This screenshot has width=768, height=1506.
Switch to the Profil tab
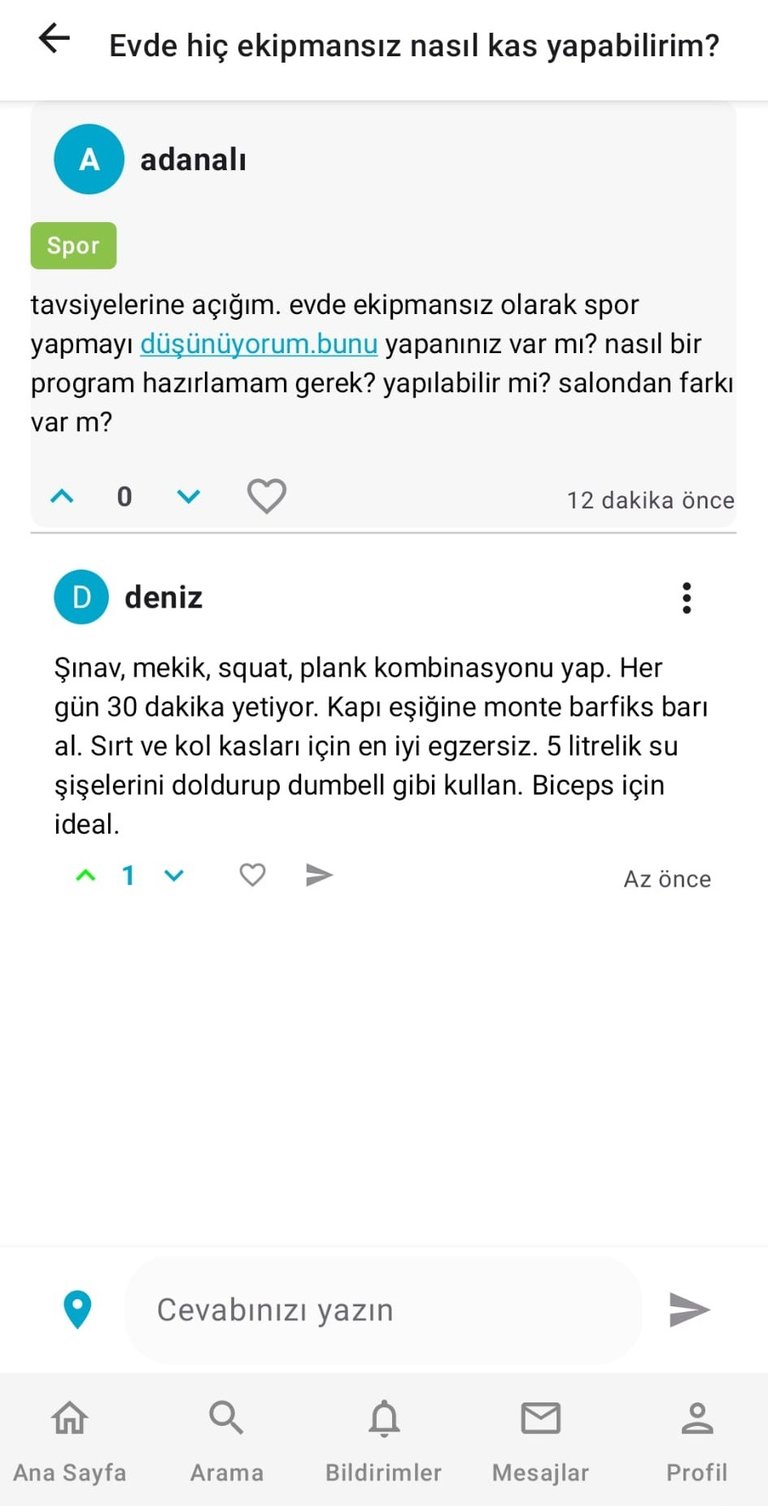coord(697,1440)
